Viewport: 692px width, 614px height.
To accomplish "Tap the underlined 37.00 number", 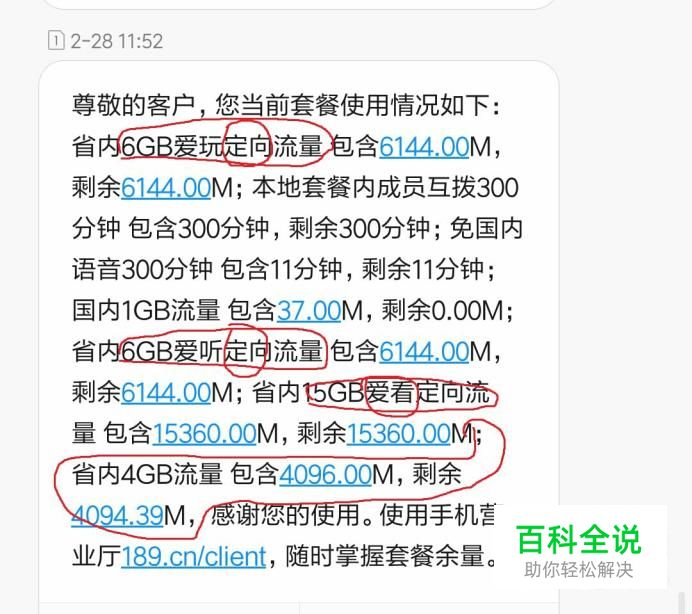I will coord(309,310).
